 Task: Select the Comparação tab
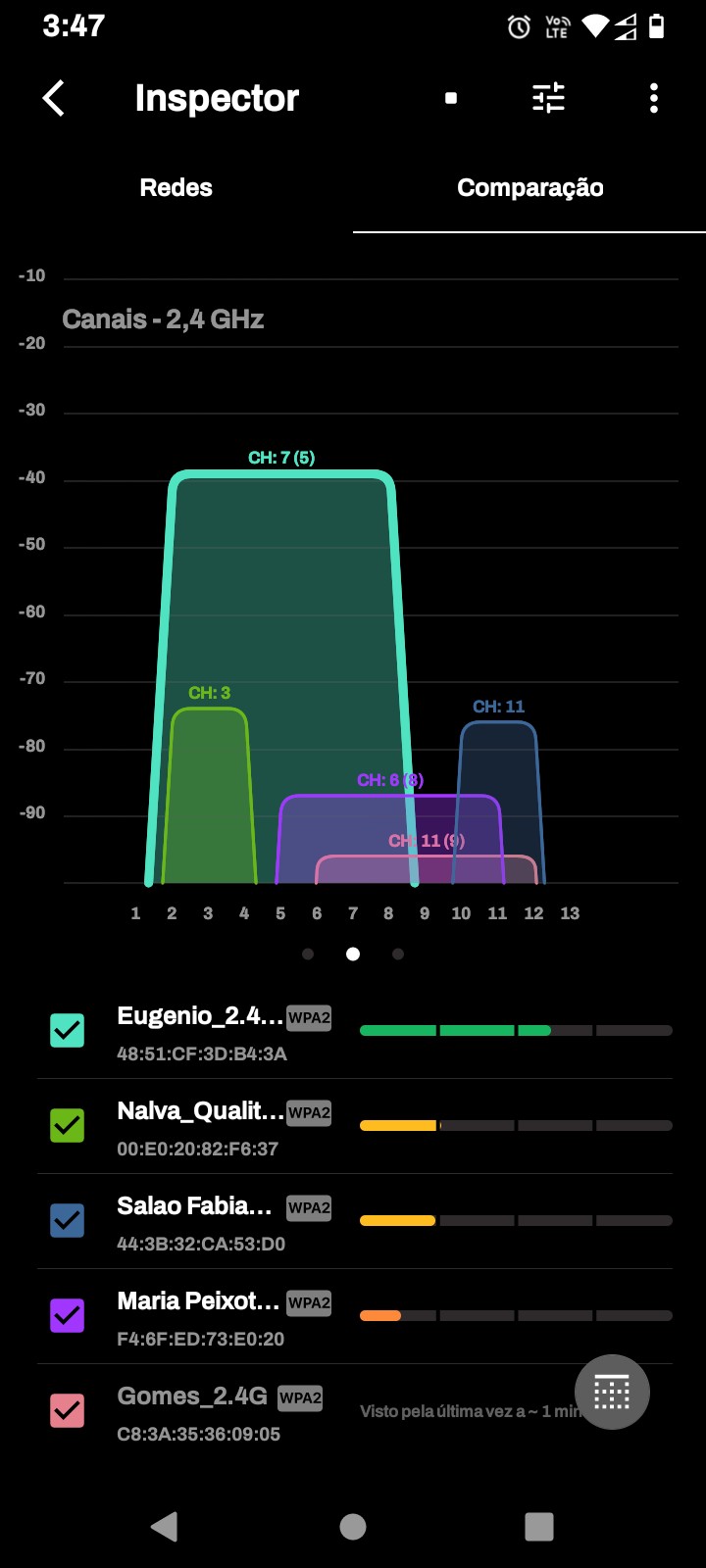point(529,187)
